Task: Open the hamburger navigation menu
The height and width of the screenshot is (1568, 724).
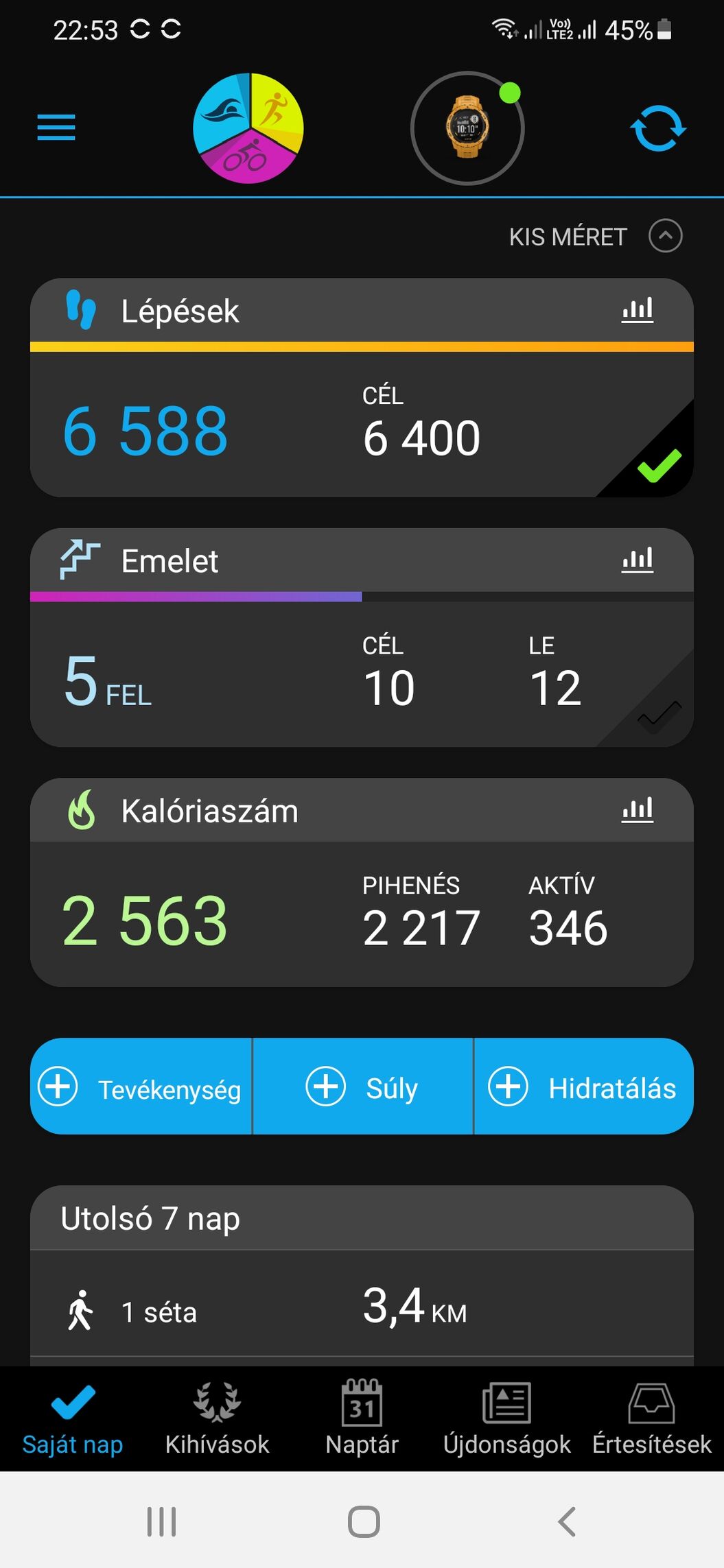Action: click(x=56, y=128)
